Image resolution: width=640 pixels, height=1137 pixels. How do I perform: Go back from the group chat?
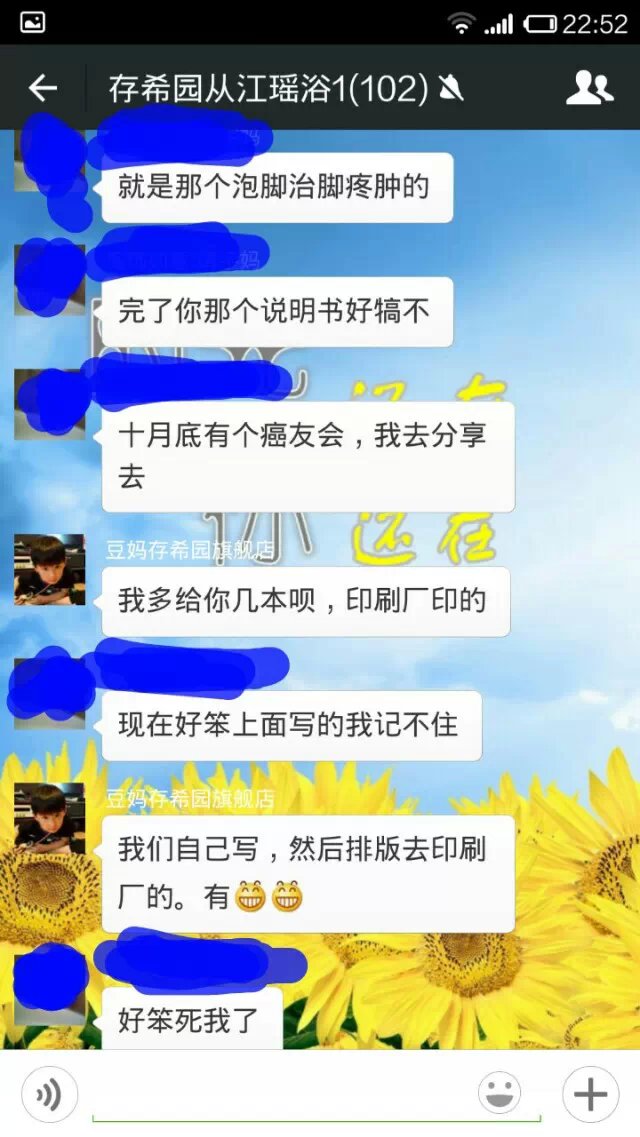(42, 89)
